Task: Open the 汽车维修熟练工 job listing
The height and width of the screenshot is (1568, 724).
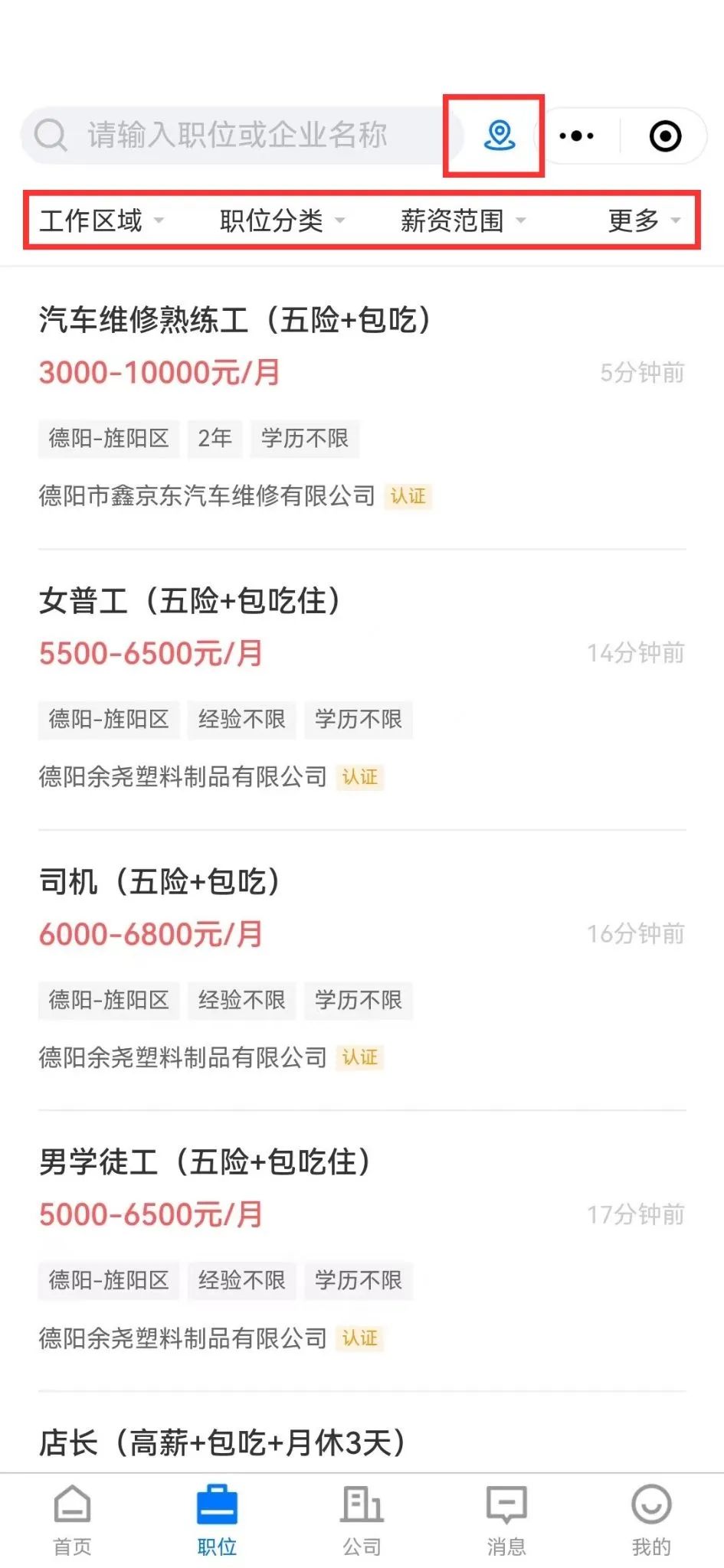Action: pos(362,408)
